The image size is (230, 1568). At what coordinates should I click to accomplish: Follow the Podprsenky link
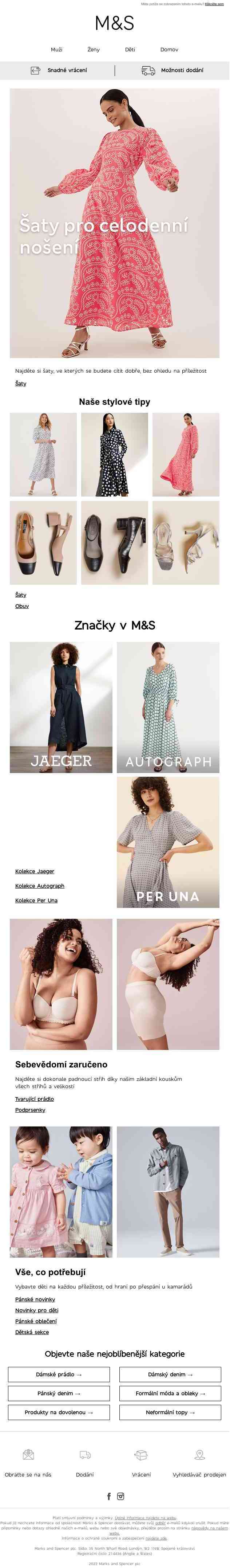pos(31,1110)
